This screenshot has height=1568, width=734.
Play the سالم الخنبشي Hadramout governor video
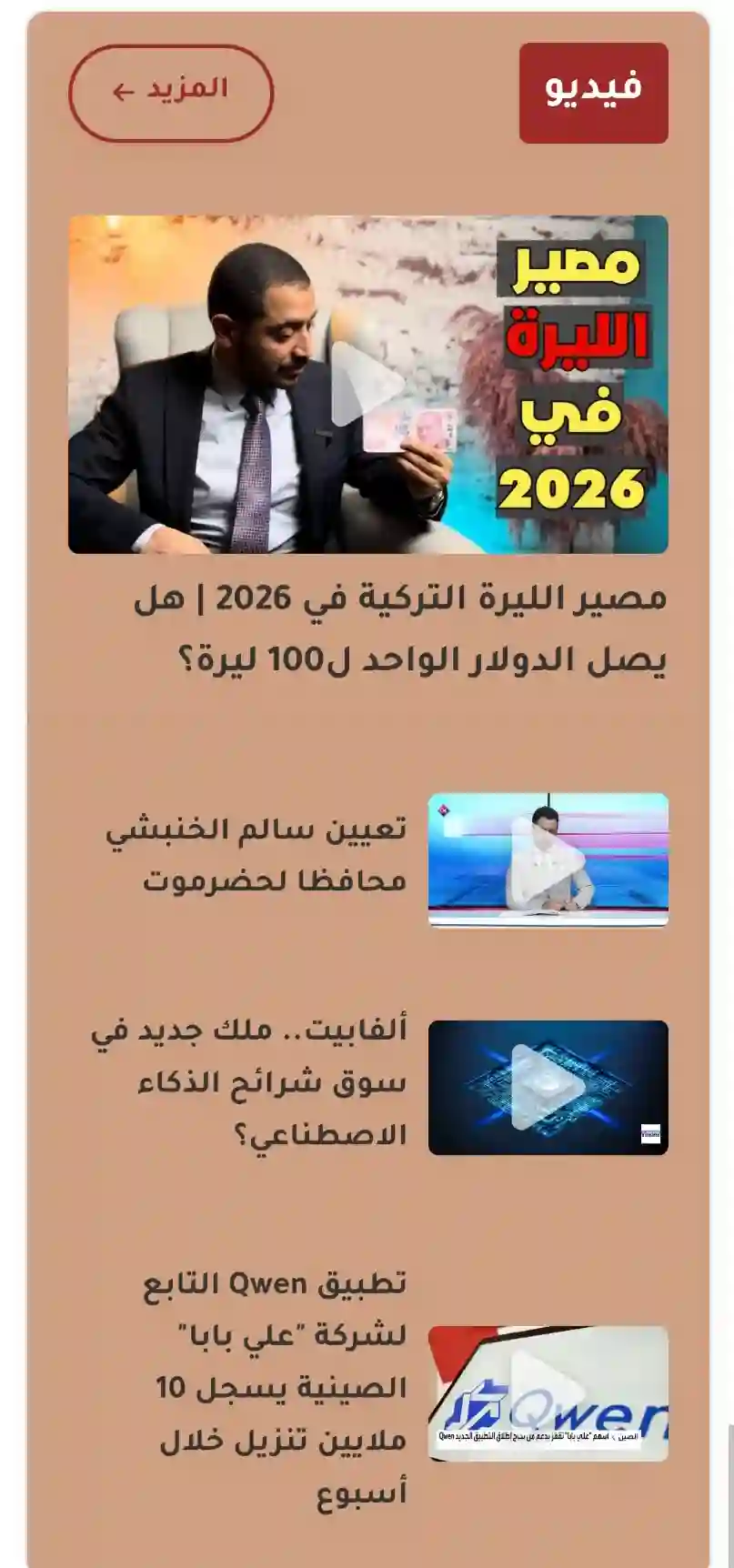tap(548, 860)
